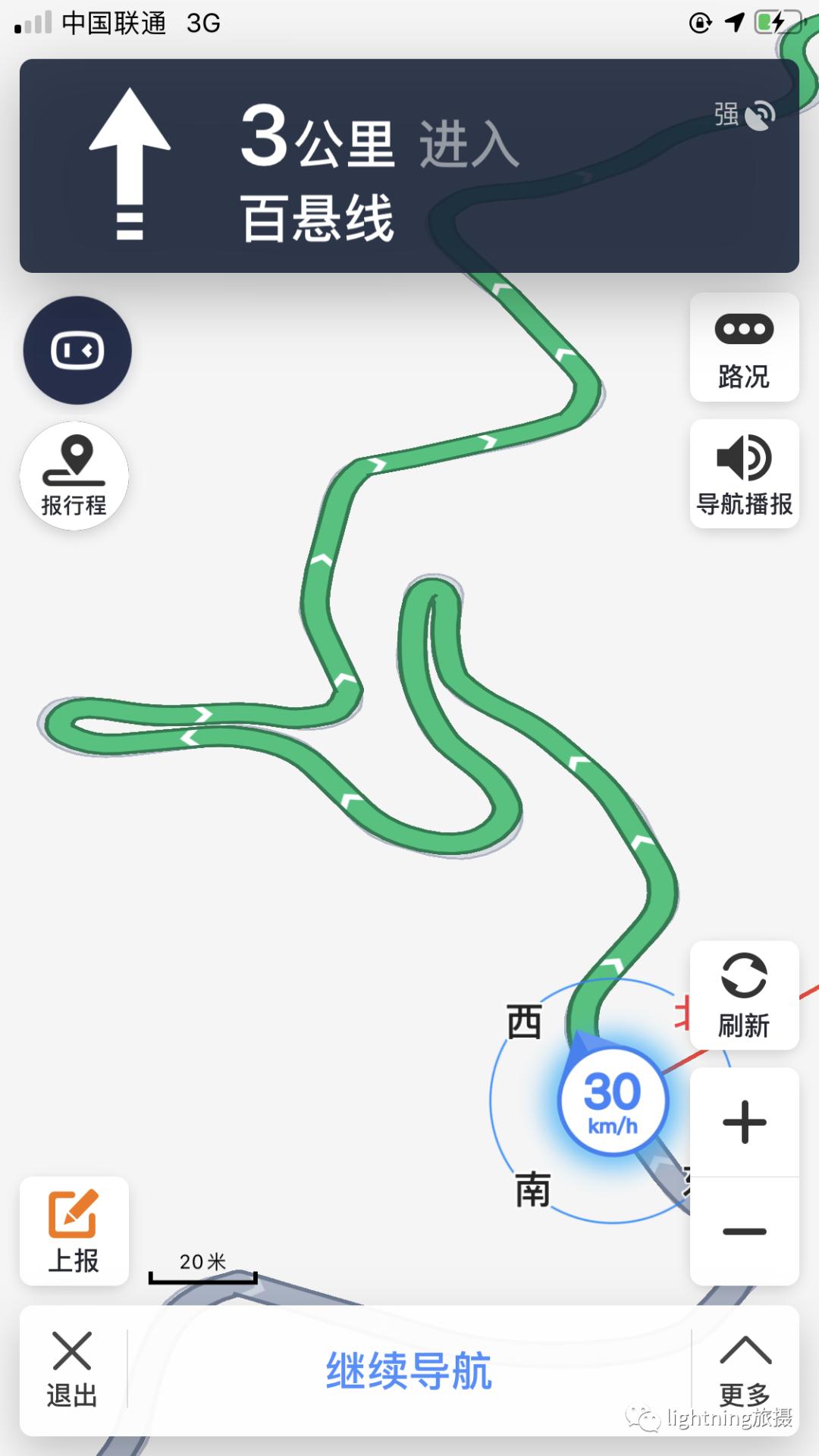Image resolution: width=819 pixels, height=1456 pixels.
Task: Exit navigation via 退出
Action: [x=72, y=1370]
